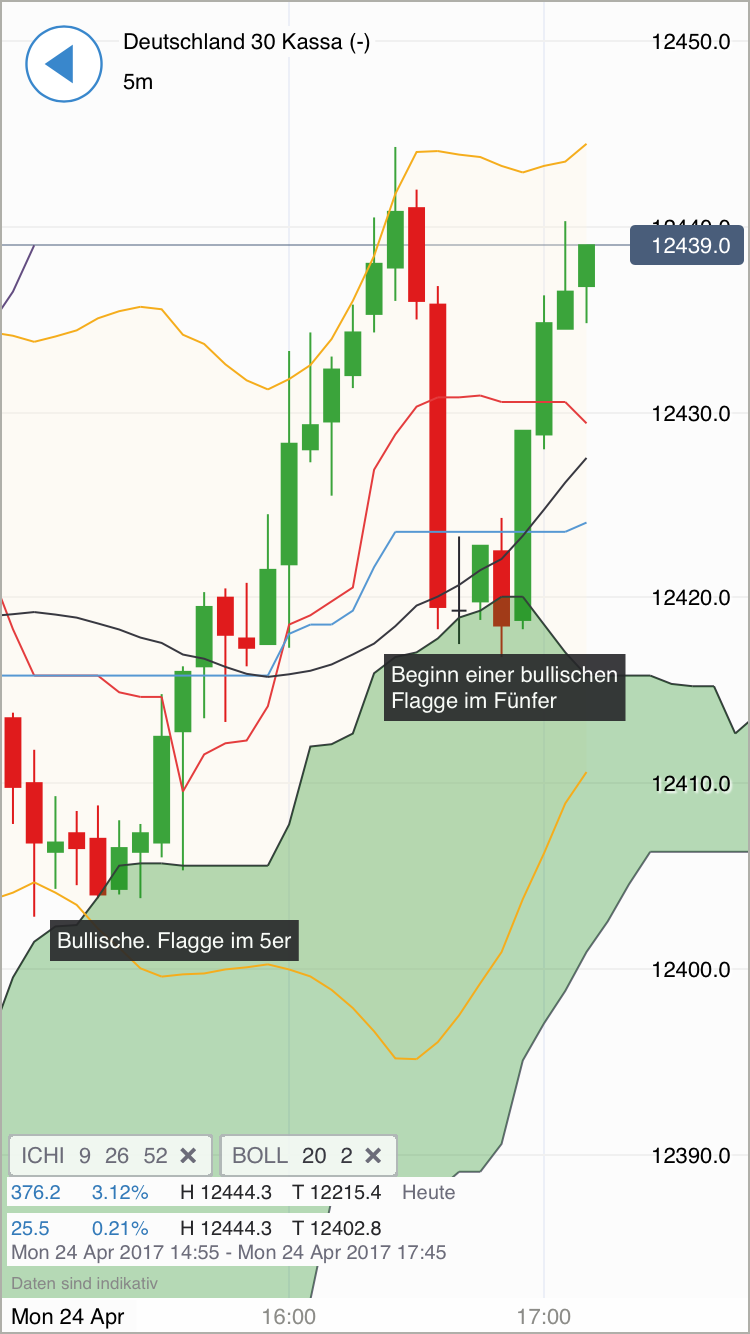
Task: Click the circled arrow to return to watchlist
Action: [64, 64]
